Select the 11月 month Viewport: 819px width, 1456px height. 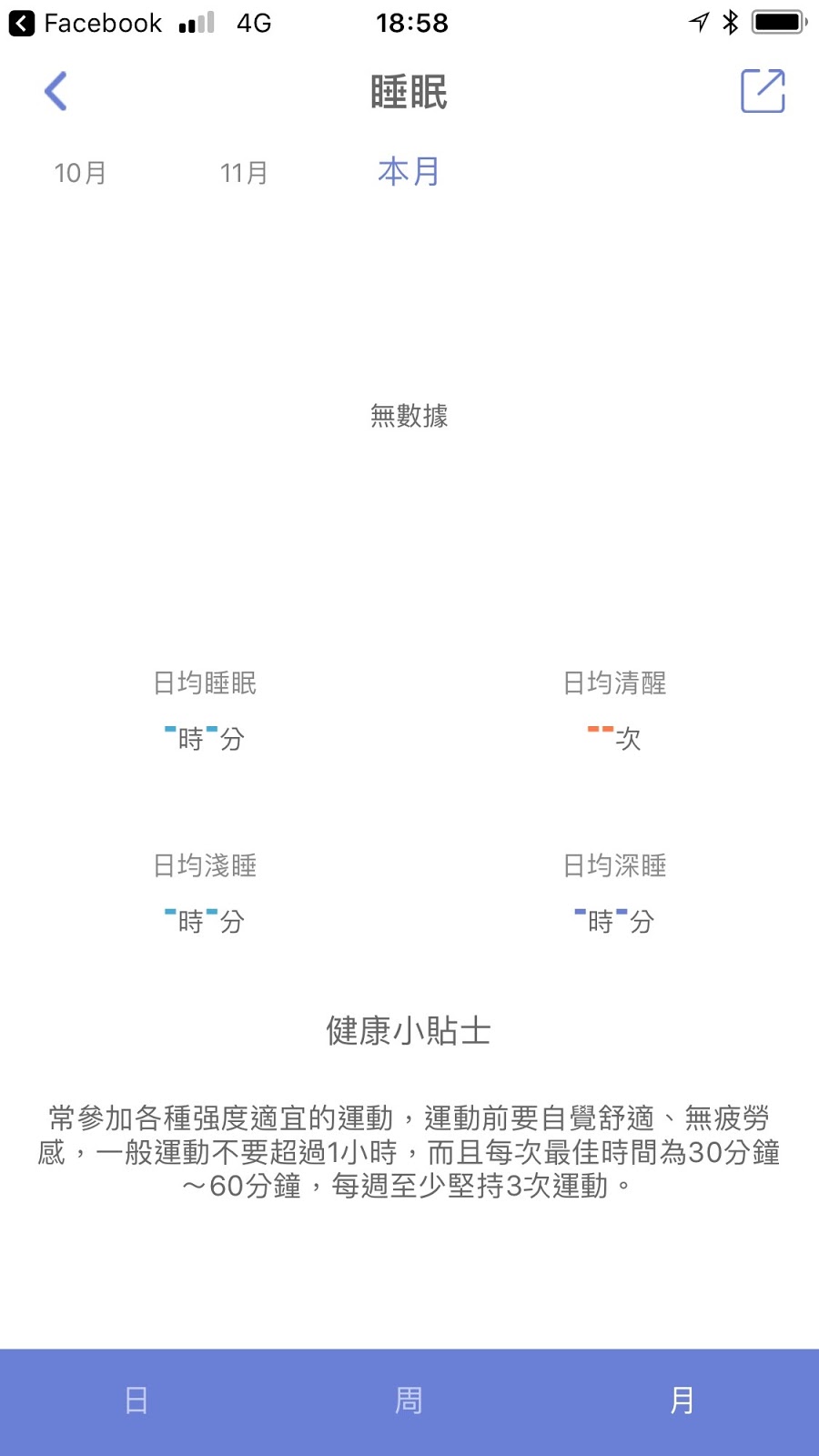(244, 173)
